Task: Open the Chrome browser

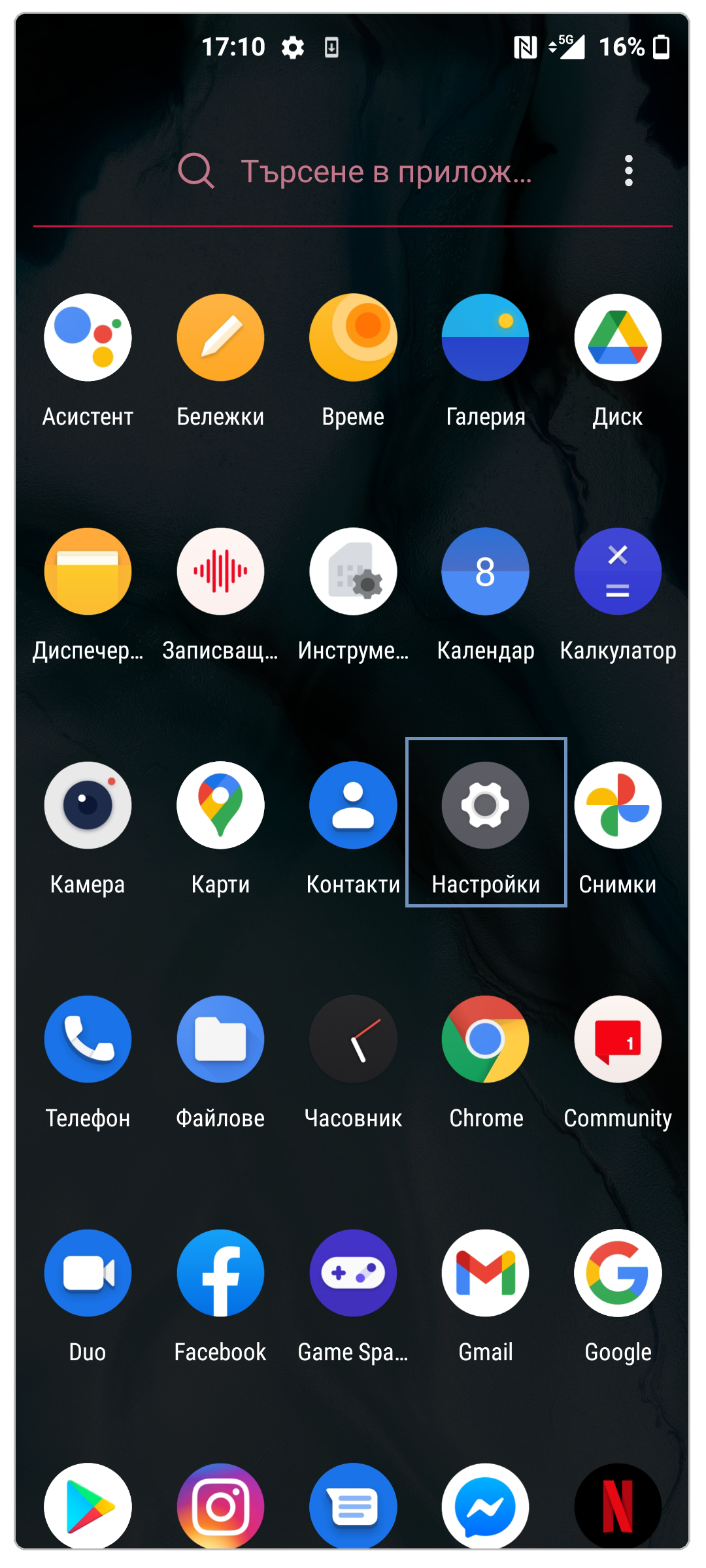Action: 485,1039
